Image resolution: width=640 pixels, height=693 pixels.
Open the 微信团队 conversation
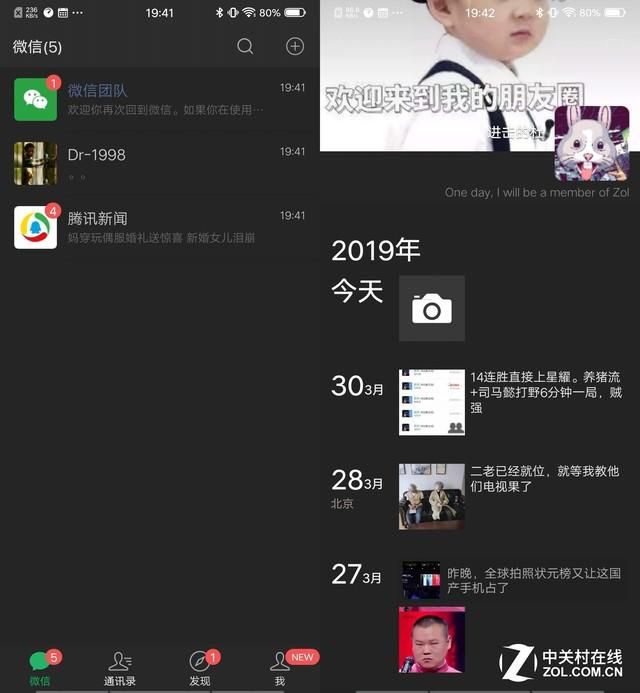coord(160,99)
